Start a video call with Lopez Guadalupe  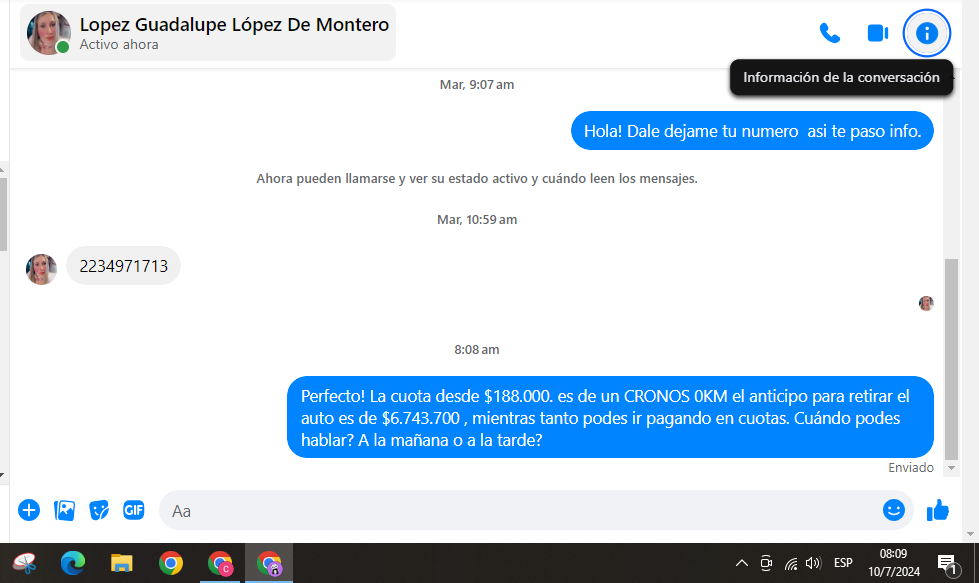[877, 33]
